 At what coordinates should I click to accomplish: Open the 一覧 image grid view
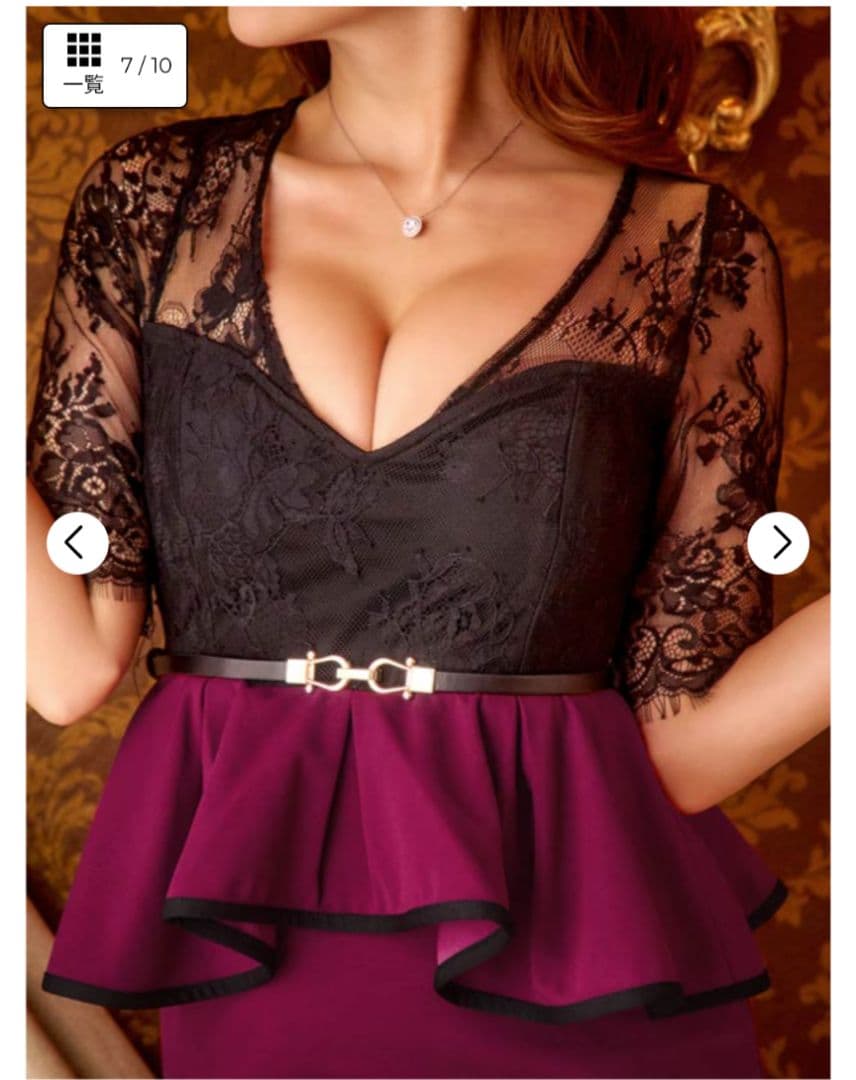point(84,64)
